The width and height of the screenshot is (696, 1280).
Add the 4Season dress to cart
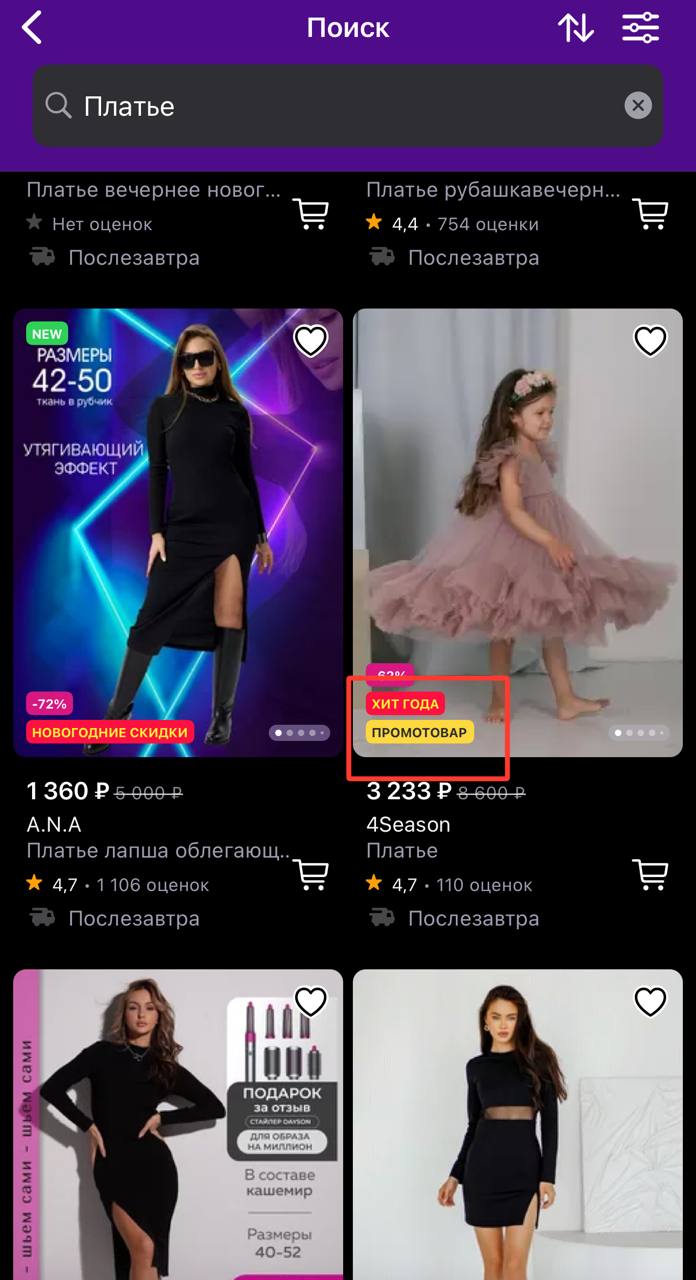tap(651, 875)
